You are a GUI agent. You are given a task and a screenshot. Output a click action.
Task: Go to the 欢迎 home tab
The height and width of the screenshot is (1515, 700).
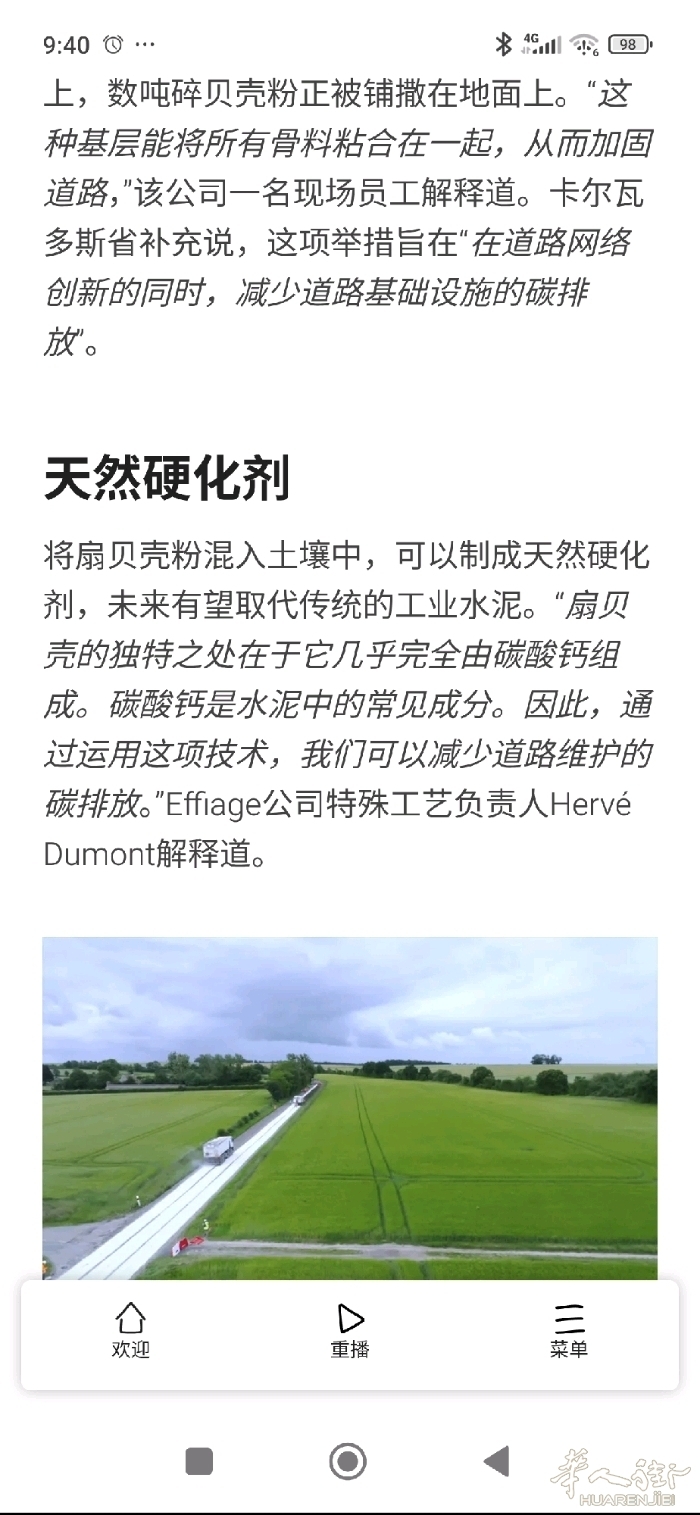pos(130,1331)
